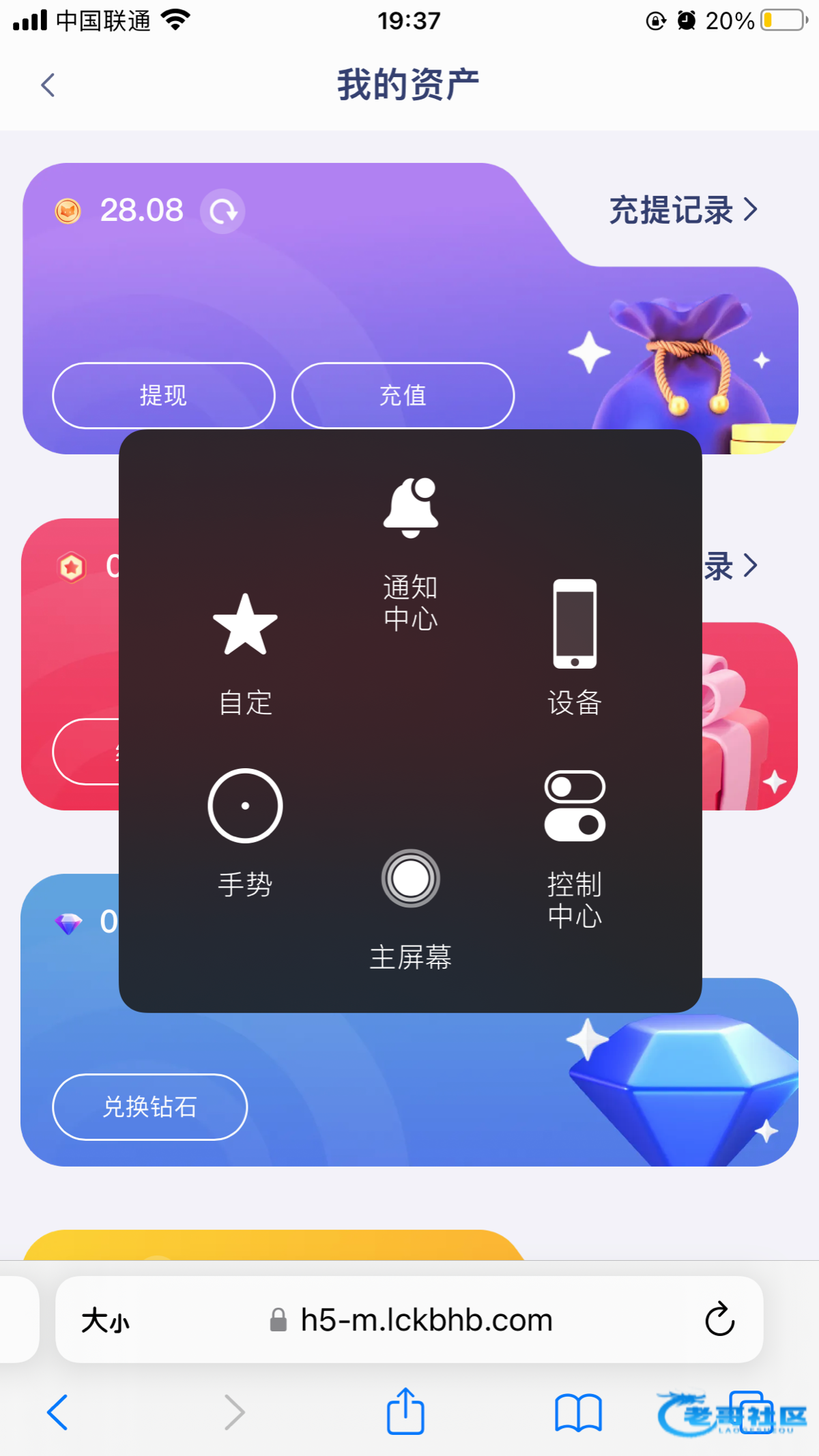Open 手势 gestures menu
Screen dimensions: 819x1456
(x=245, y=832)
